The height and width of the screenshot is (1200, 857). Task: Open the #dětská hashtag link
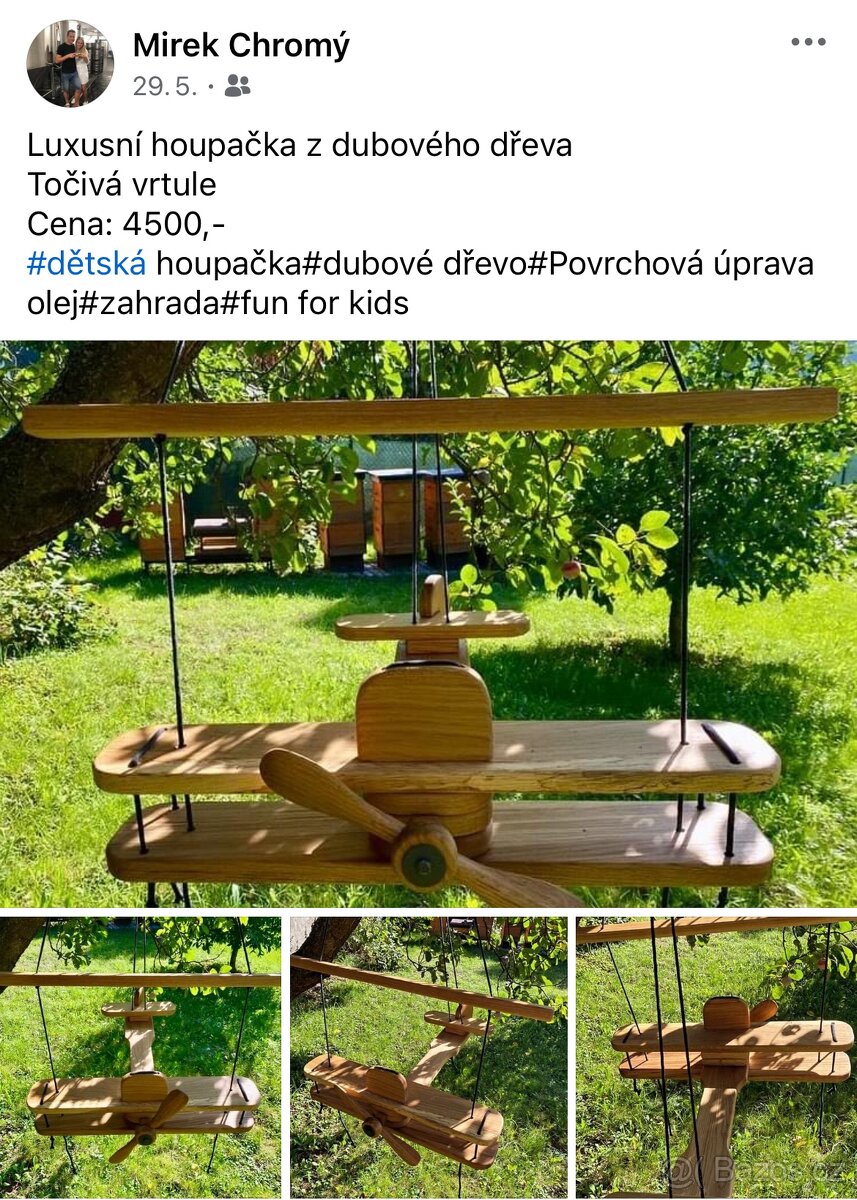click(x=87, y=264)
